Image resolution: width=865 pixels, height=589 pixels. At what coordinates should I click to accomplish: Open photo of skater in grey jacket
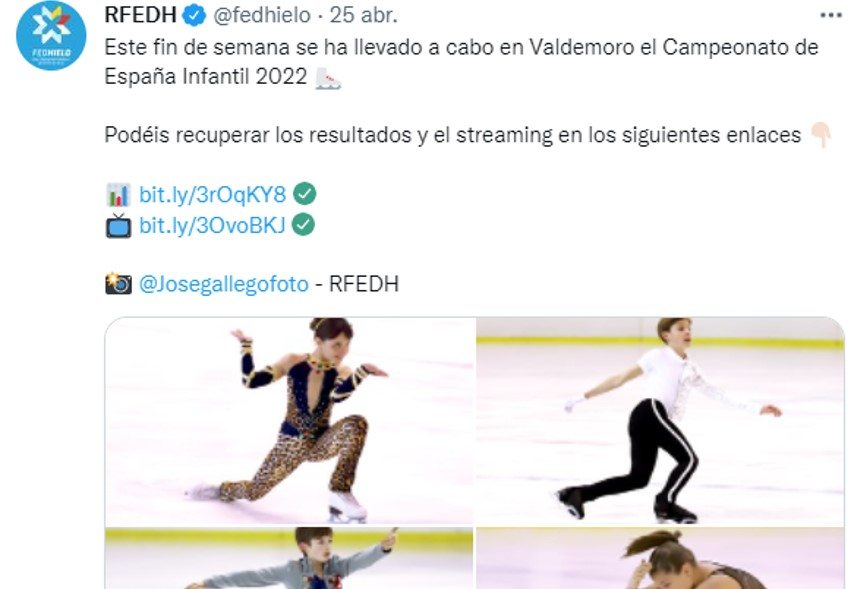pyautogui.click(x=289, y=559)
